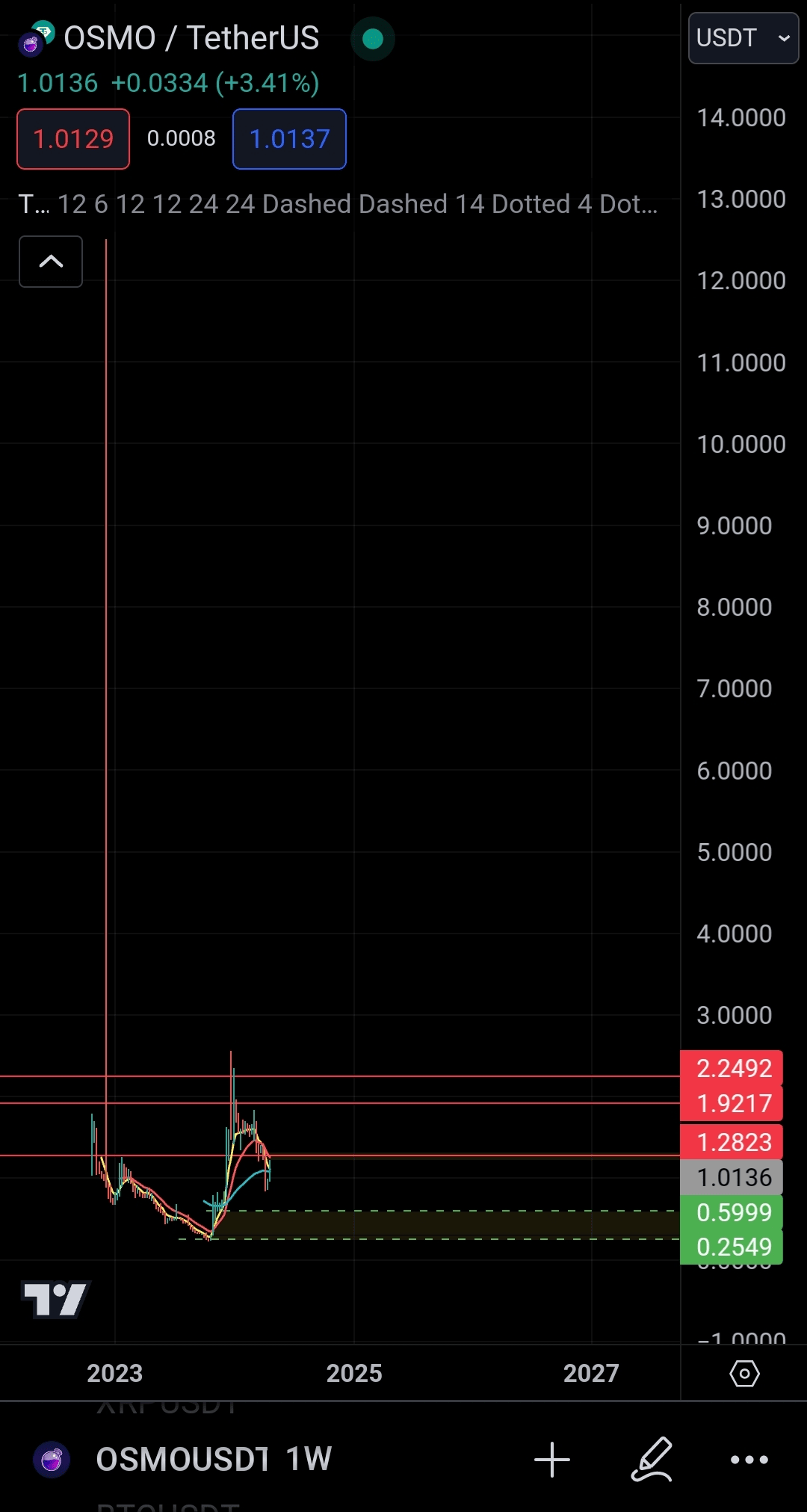Screen dimensions: 807x1512
Task: Open OSMOUSDT 1W symbol selector
Action: (213, 1459)
